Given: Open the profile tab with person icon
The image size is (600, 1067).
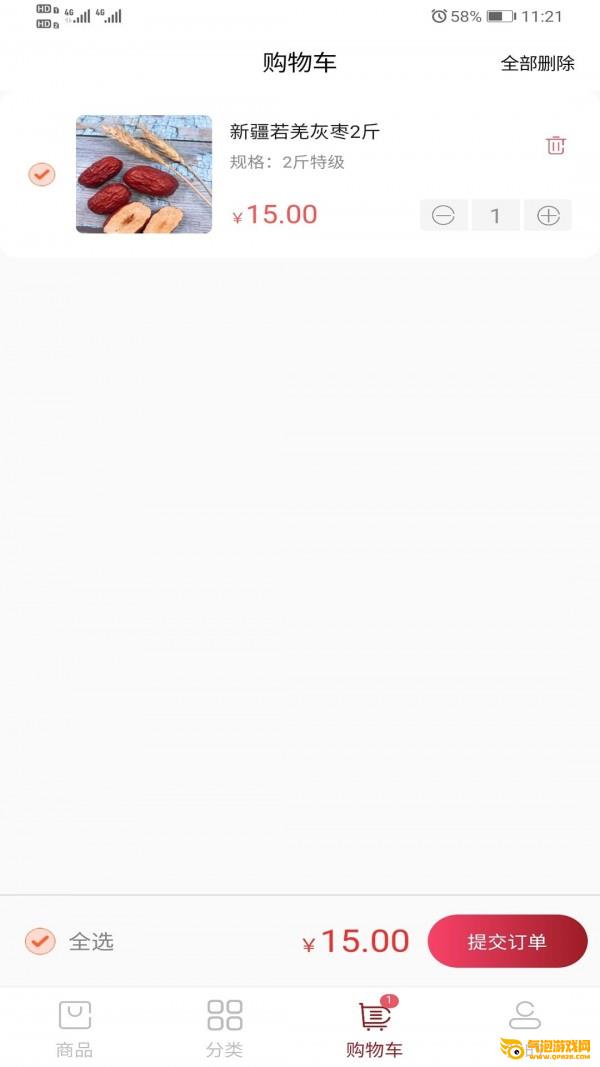Looking at the screenshot, I should click(x=524, y=1020).
